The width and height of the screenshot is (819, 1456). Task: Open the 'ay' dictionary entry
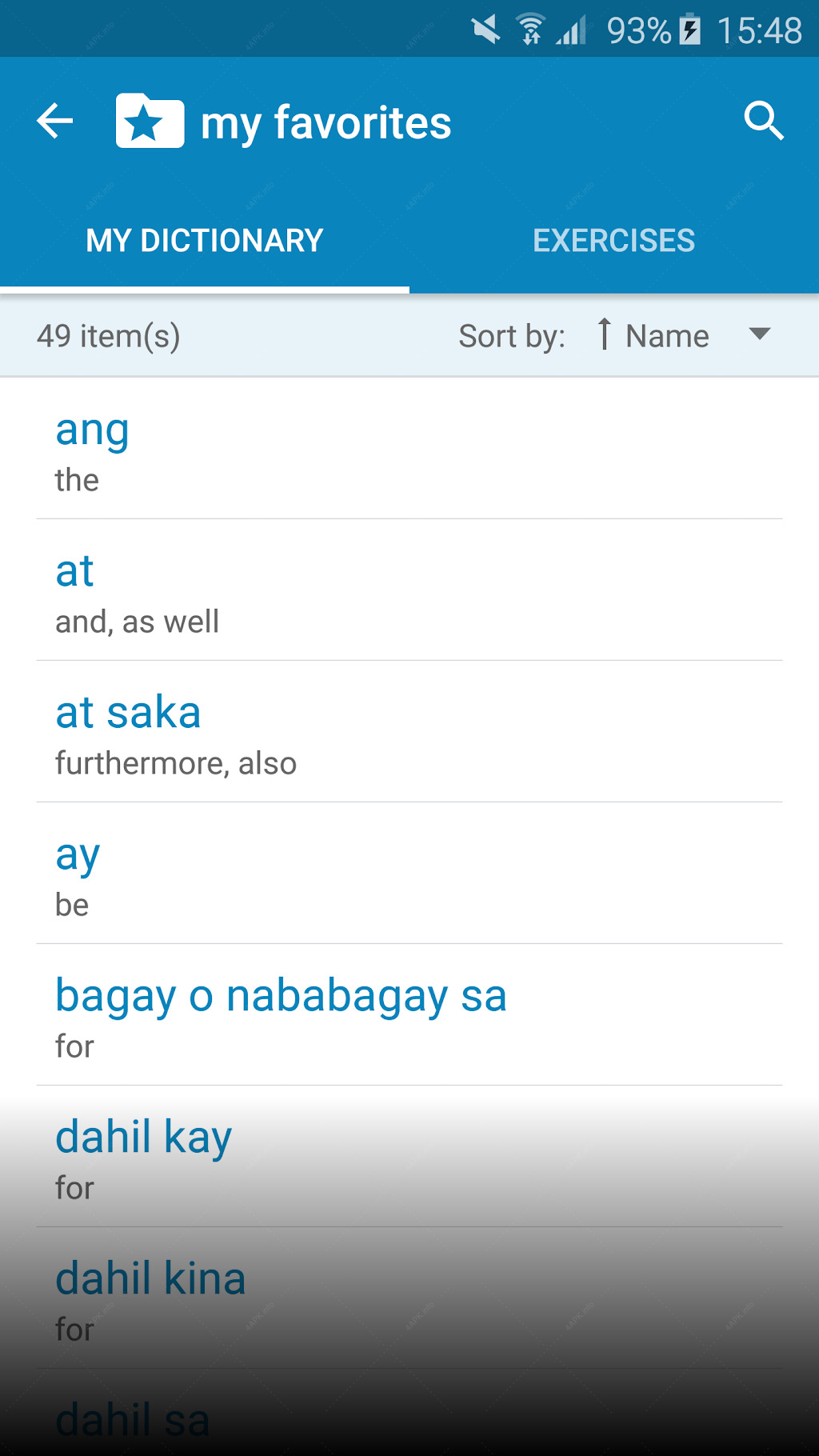pos(409,874)
